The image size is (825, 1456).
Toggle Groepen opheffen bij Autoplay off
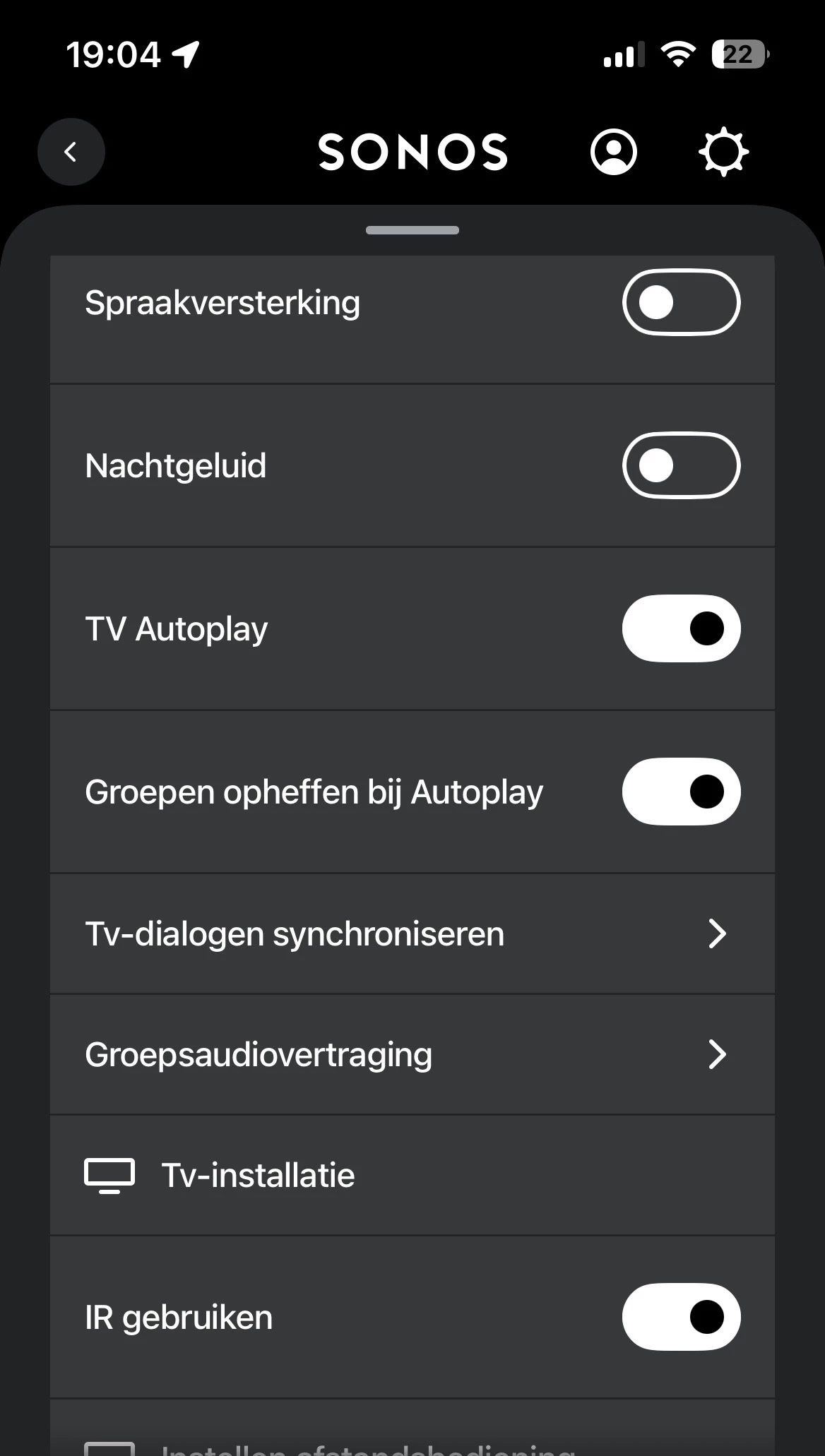pyautogui.click(x=681, y=792)
